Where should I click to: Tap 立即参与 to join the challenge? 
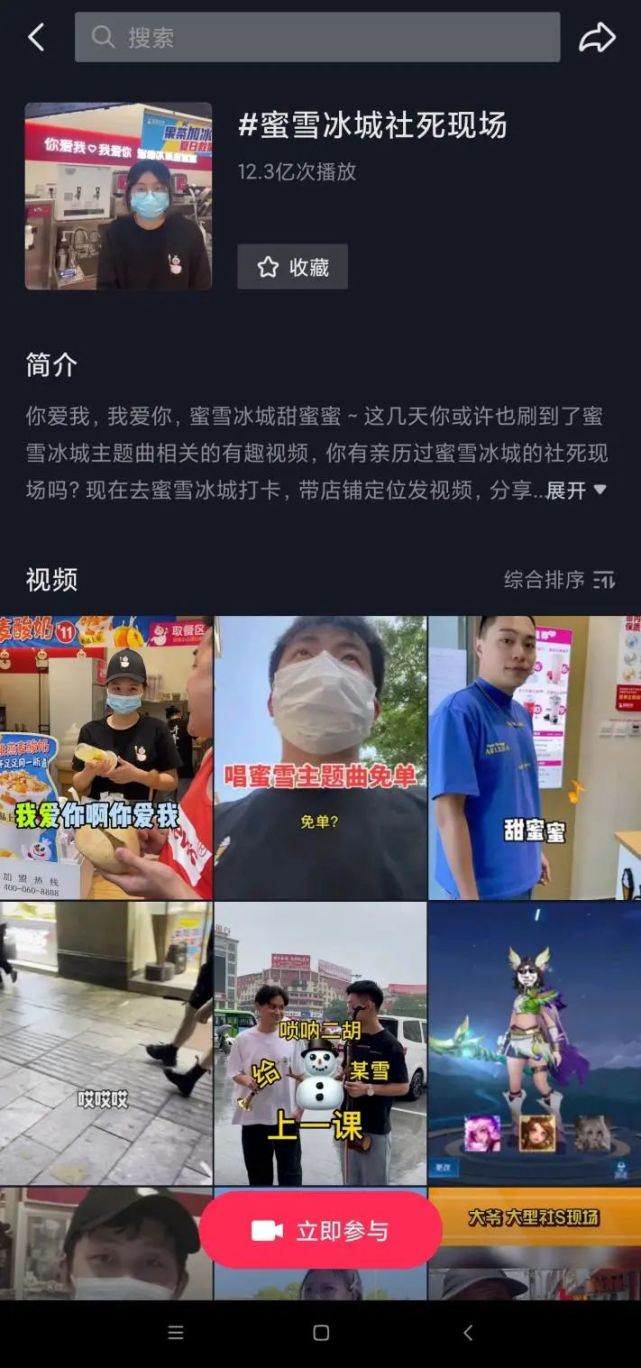321,1230
